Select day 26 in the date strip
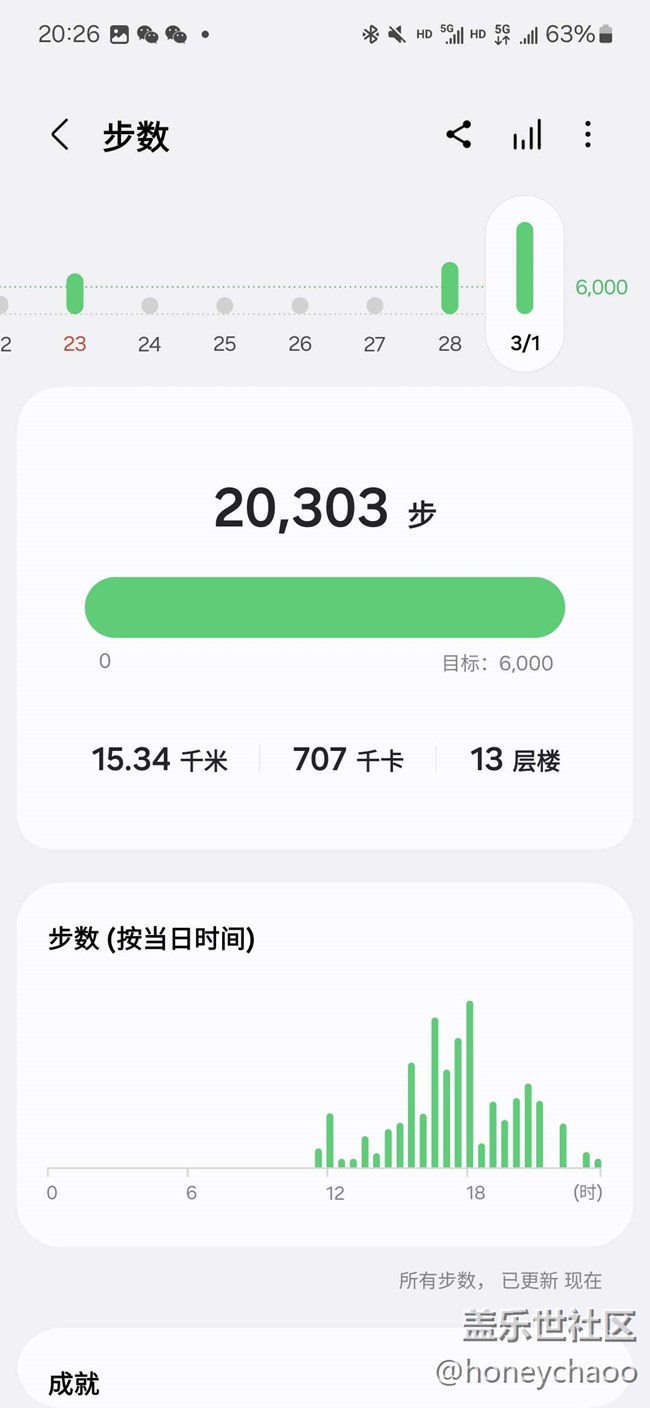The width and height of the screenshot is (650, 1408). tap(300, 320)
